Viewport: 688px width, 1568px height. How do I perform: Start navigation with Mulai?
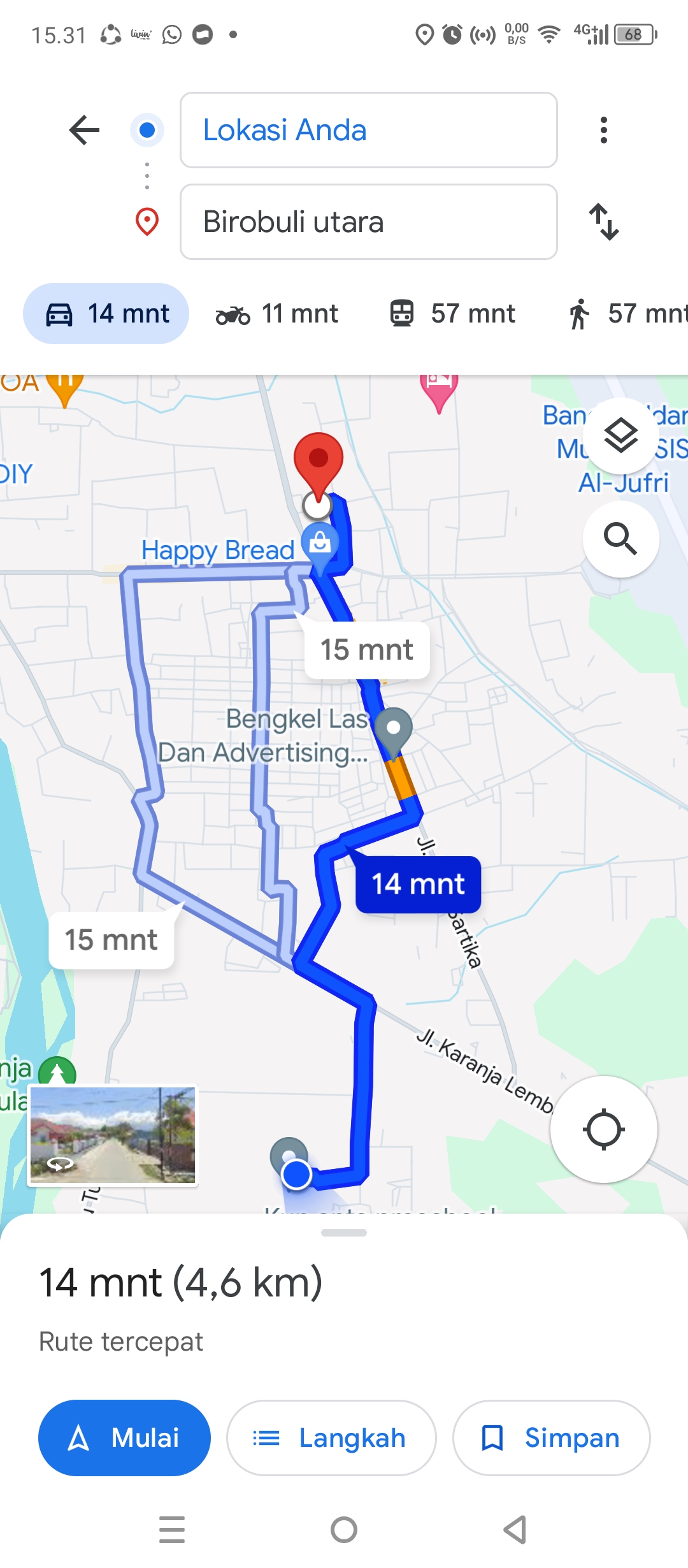[124, 1438]
